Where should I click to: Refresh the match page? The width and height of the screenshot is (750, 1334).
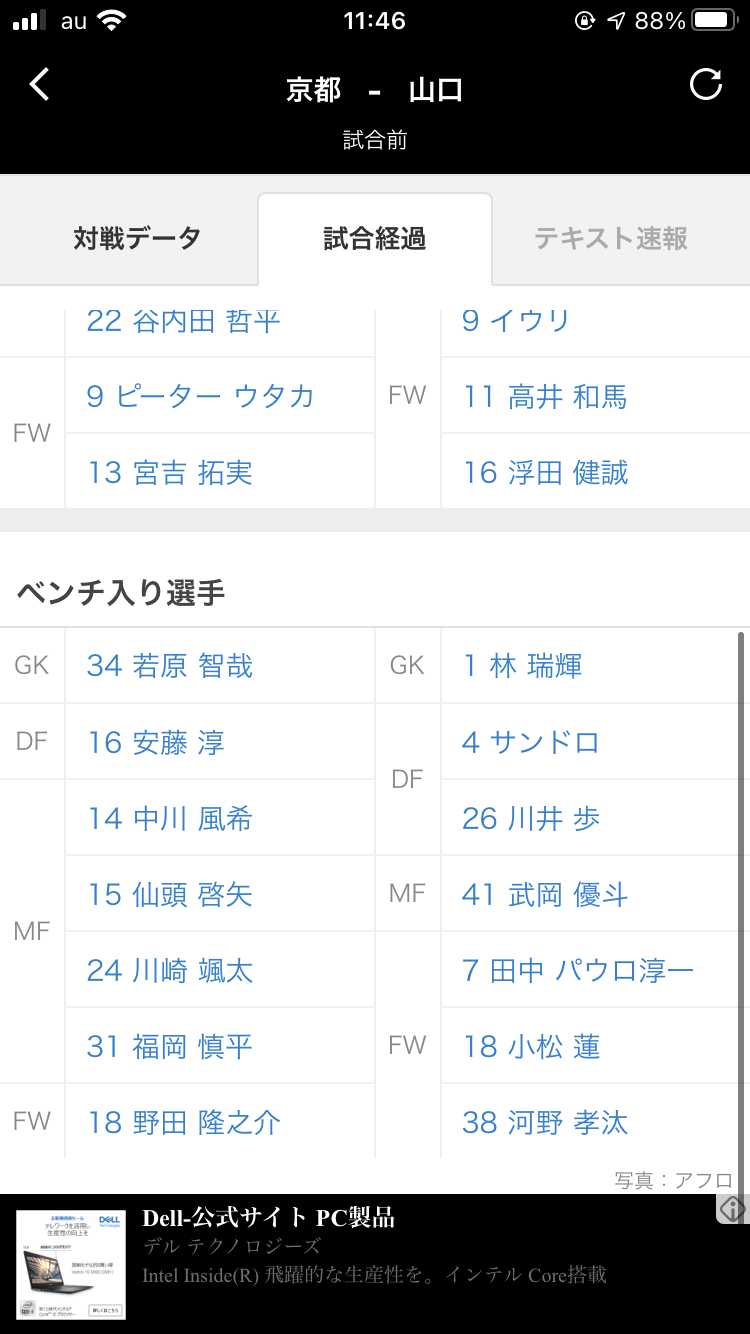pyautogui.click(x=706, y=85)
